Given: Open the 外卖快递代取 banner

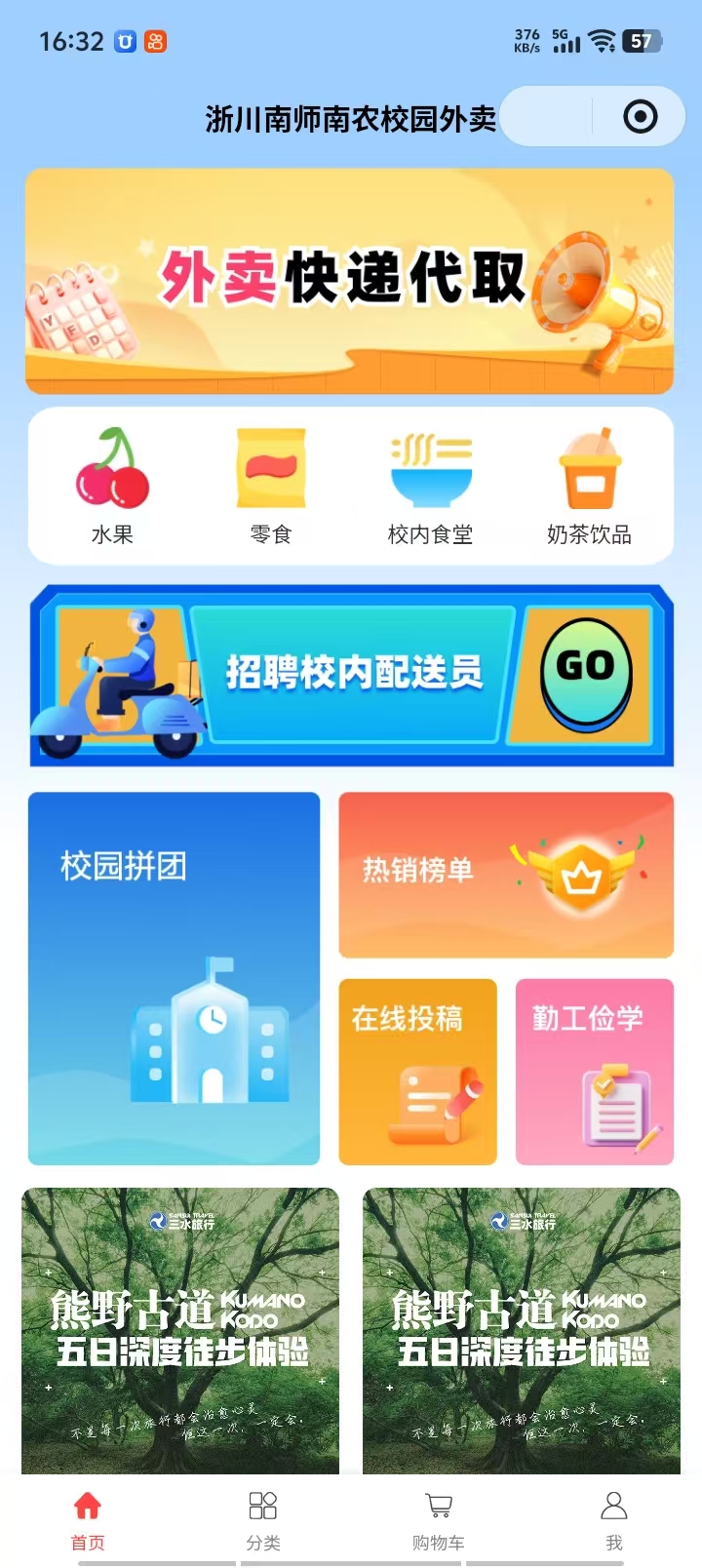Looking at the screenshot, I should click(x=349, y=281).
